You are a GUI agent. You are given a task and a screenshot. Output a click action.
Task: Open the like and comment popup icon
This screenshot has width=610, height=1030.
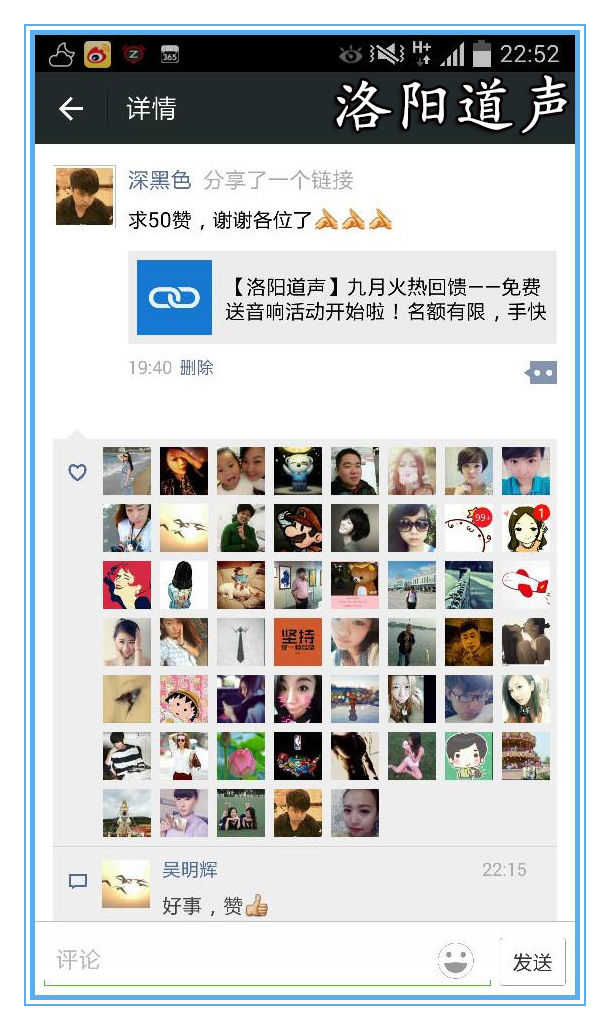542,373
